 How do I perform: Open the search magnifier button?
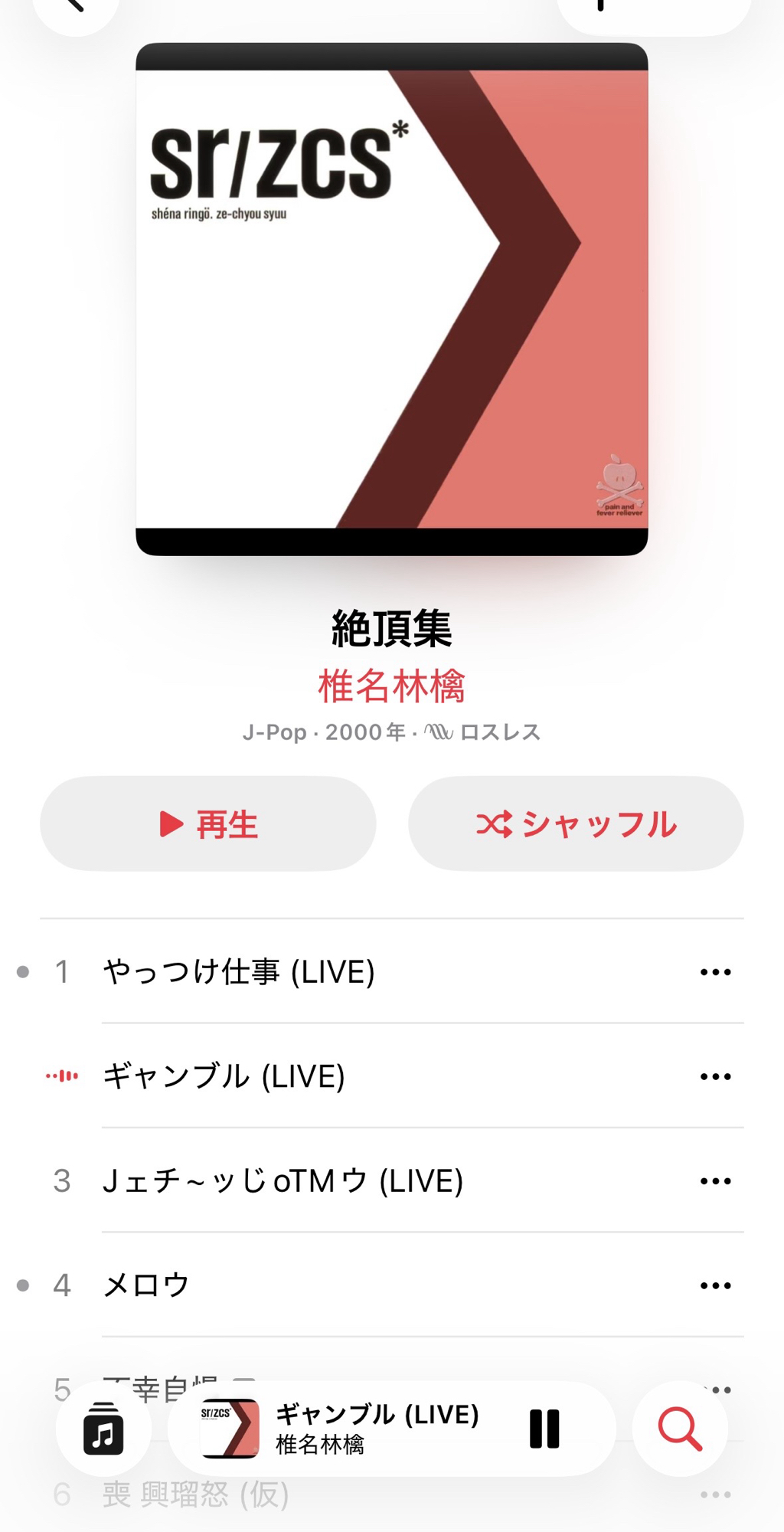point(680,1429)
